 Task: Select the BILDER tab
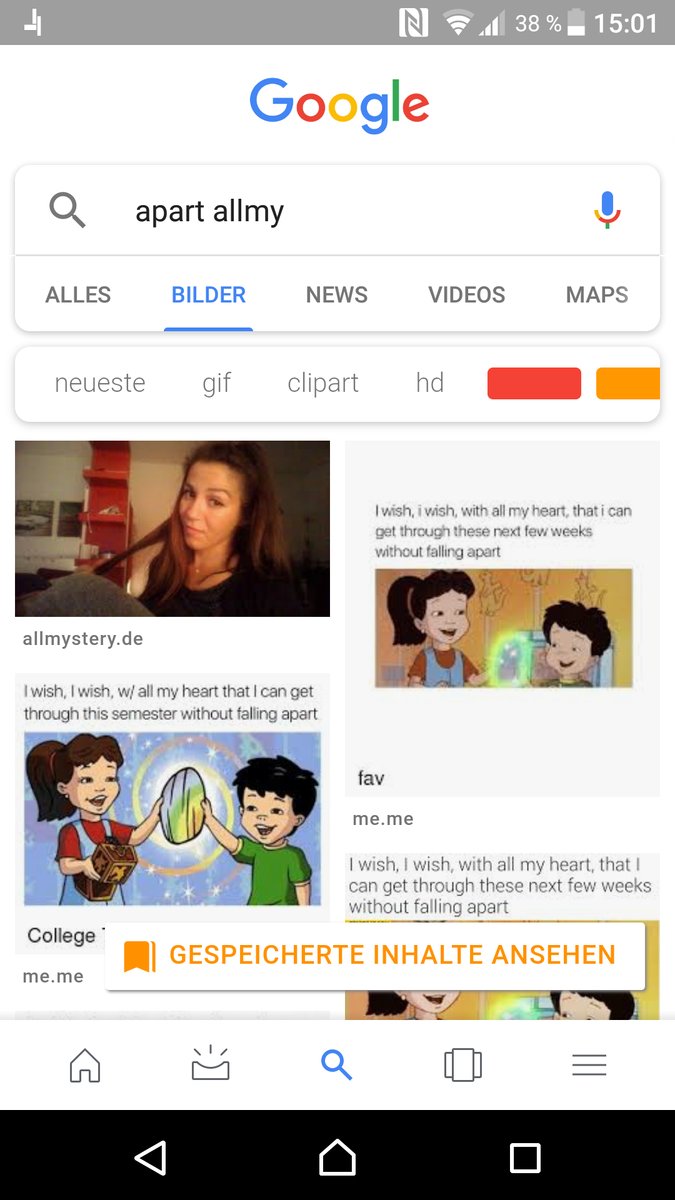click(209, 295)
